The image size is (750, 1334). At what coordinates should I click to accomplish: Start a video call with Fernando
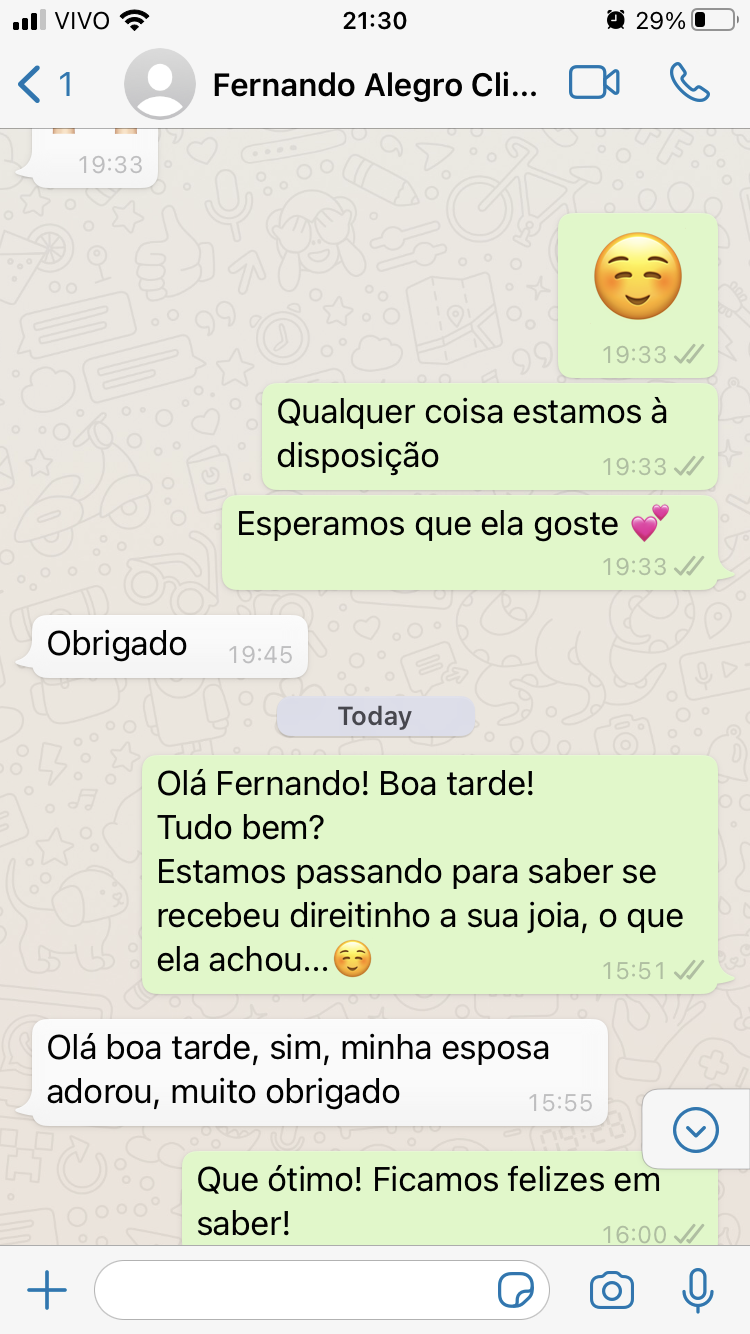coord(594,83)
